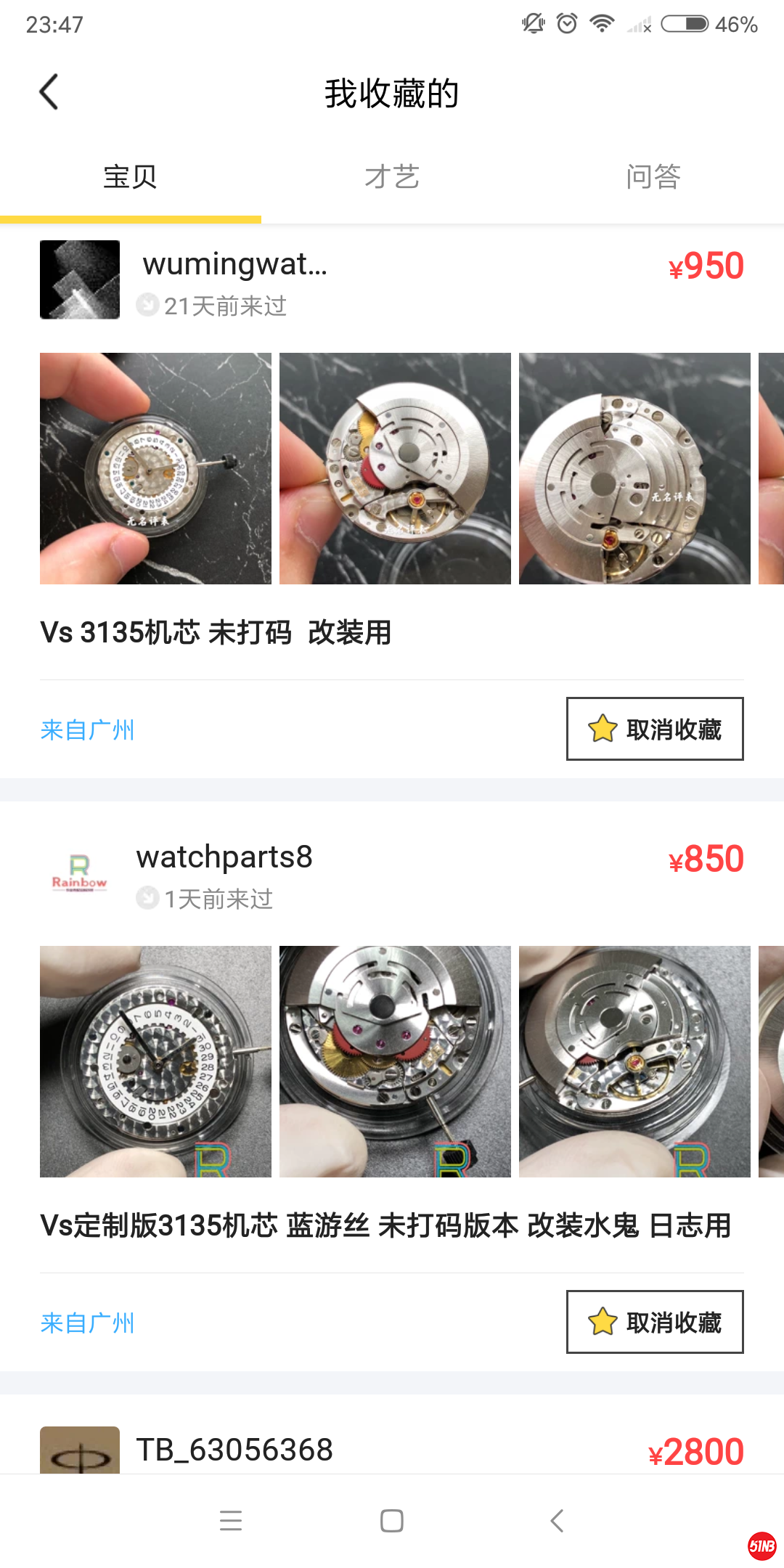
Task: Open first photo of wumingwat's 3135 movement
Action: (x=155, y=468)
